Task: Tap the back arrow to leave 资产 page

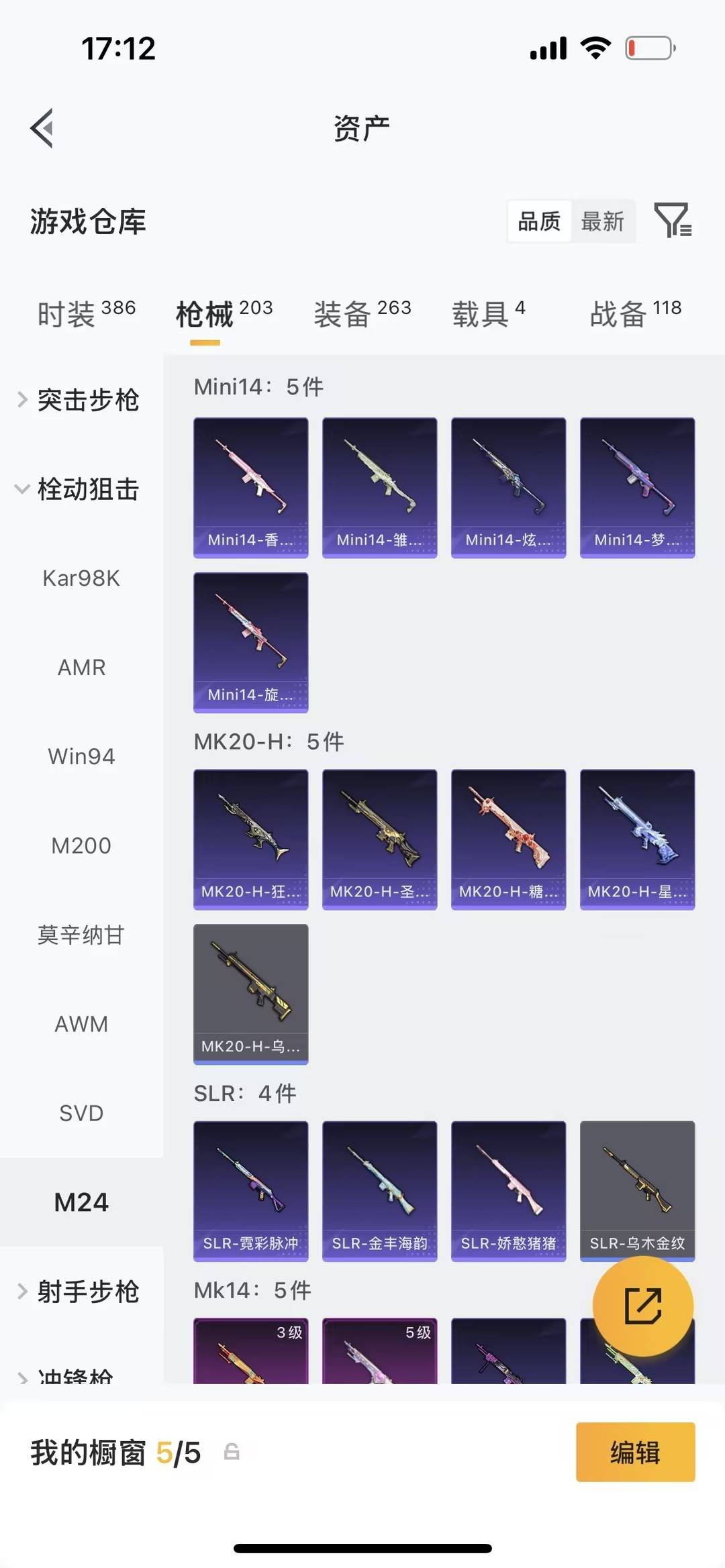Action: point(42,127)
